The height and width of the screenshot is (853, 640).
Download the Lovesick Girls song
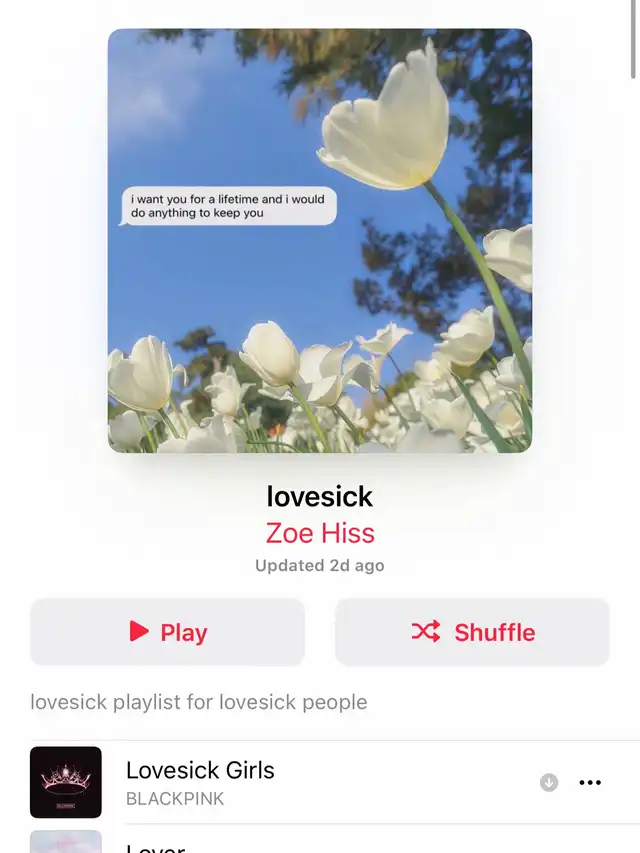[549, 783]
